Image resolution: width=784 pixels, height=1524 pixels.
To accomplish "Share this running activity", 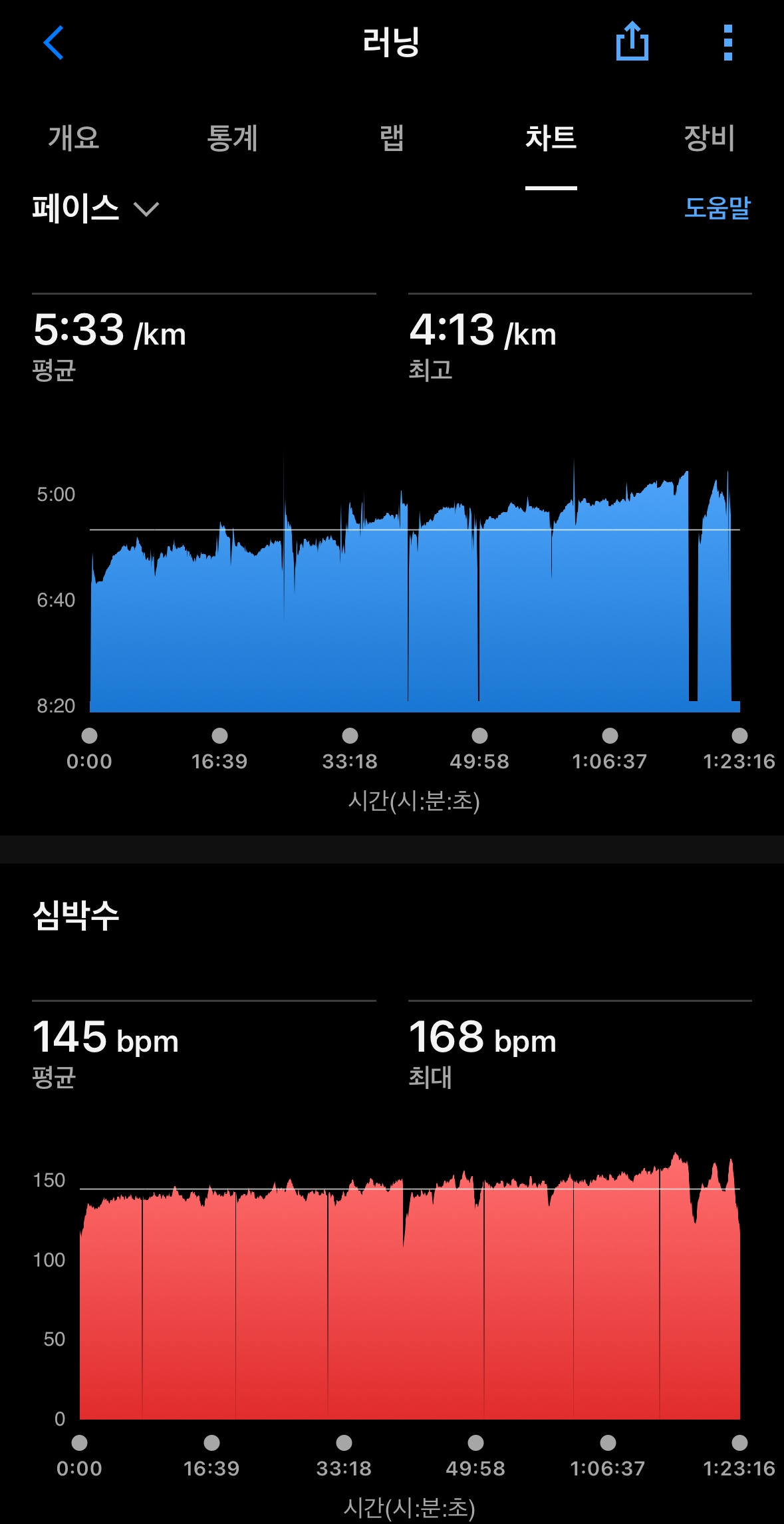I will tap(632, 42).
